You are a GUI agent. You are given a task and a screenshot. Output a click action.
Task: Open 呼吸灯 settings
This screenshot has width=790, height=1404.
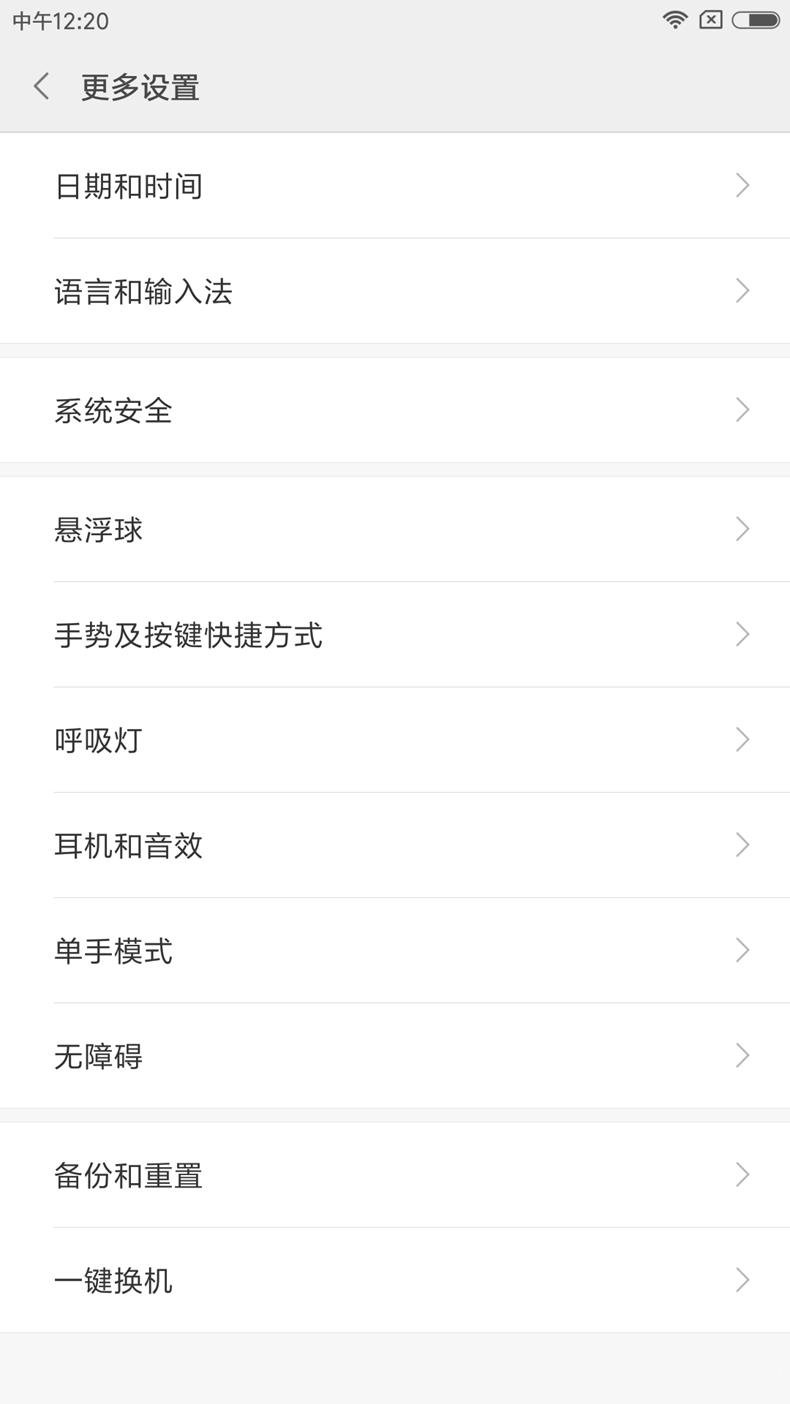[395, 740]
